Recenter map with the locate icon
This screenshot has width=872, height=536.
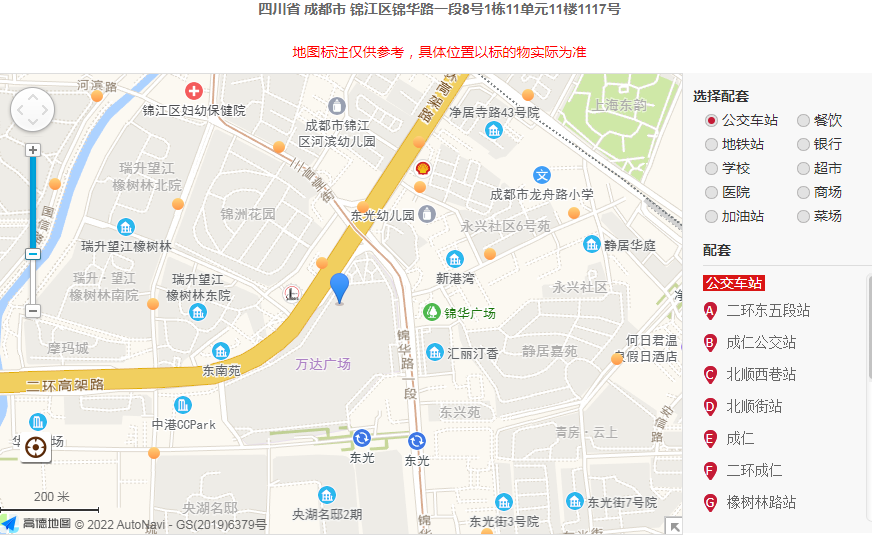pos(36,448)
